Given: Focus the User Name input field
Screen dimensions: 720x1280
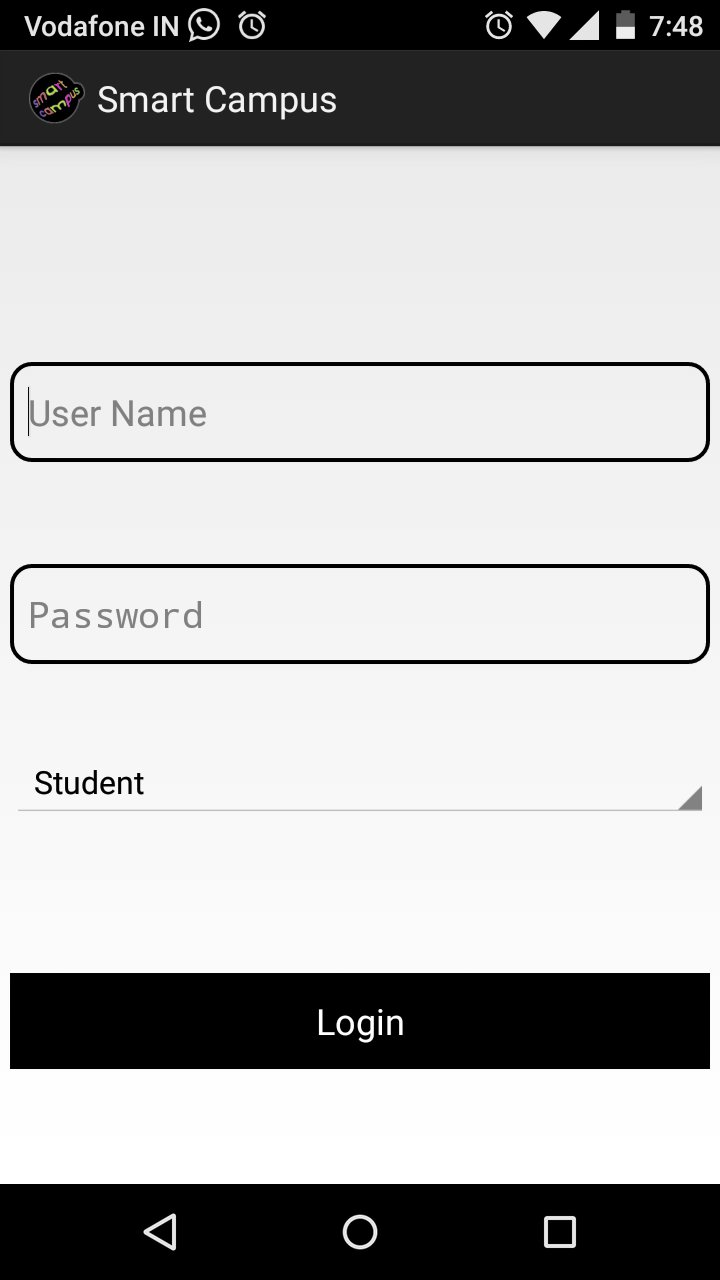Looking at the screenshot, I should [x=360, y=412].
